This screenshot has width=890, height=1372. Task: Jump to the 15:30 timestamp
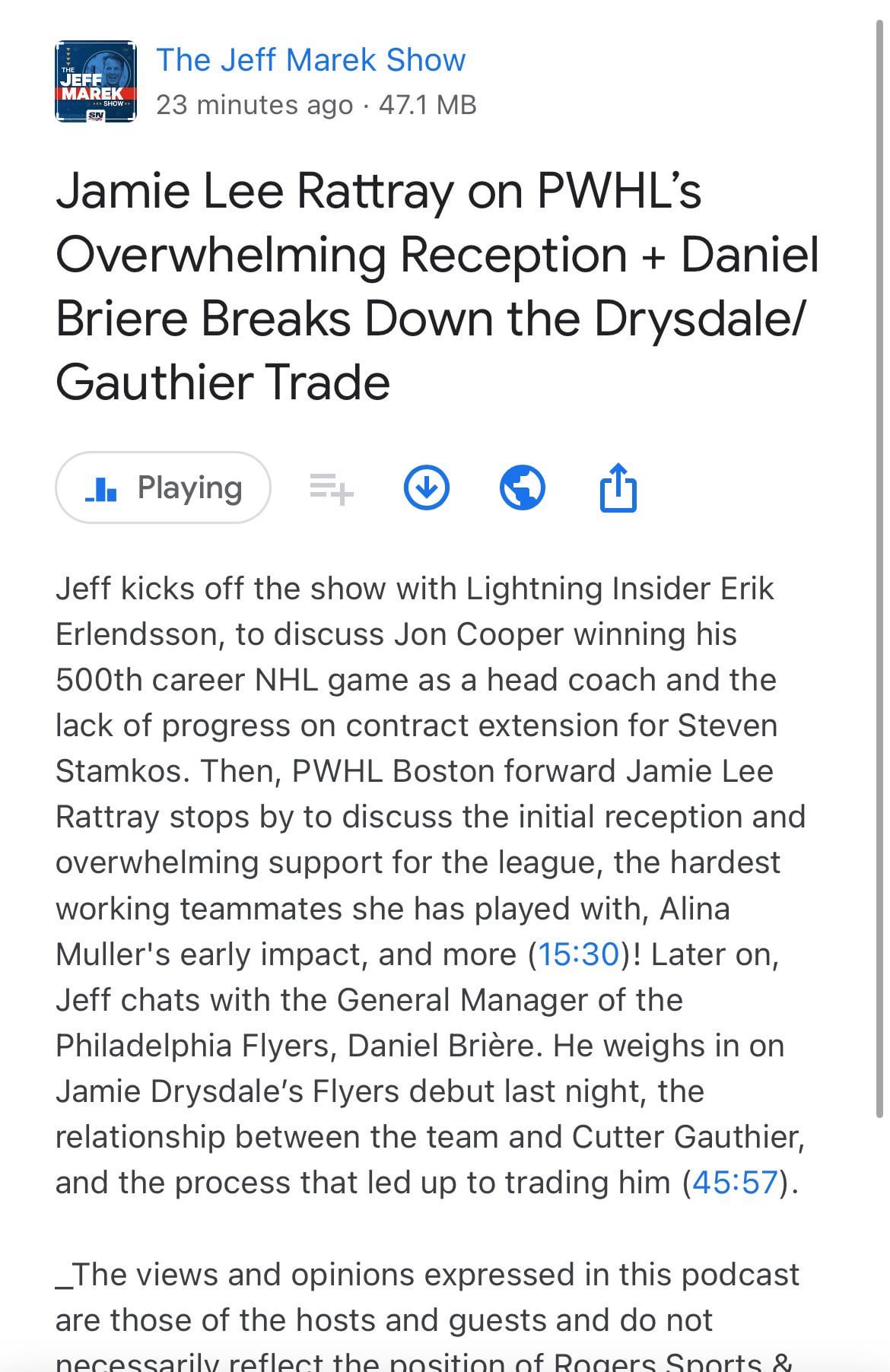click(x=579, y=954)
